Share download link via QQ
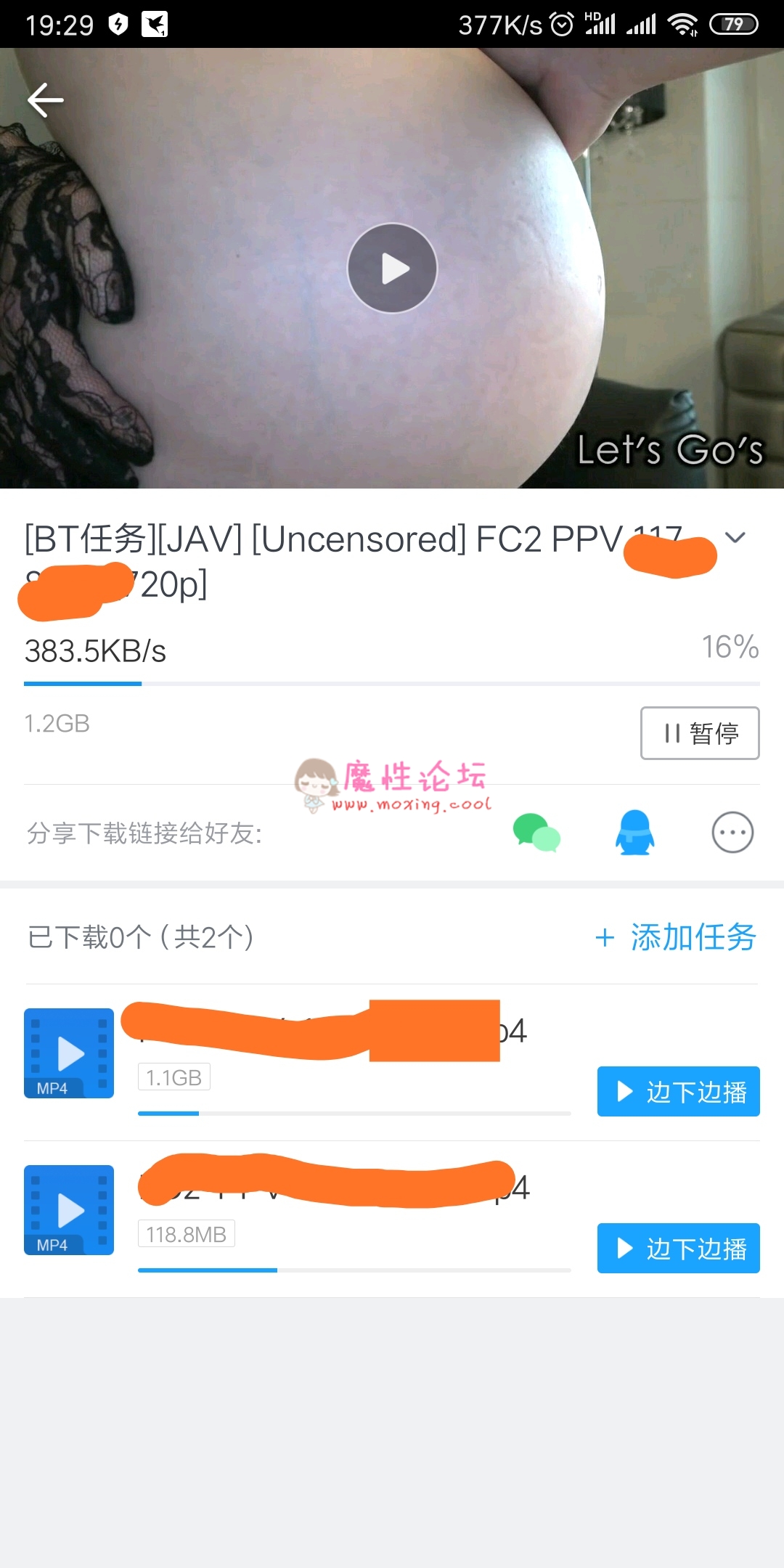Image resolution: width=784 pixels, height=1568 pixels. tap(635, 832)
